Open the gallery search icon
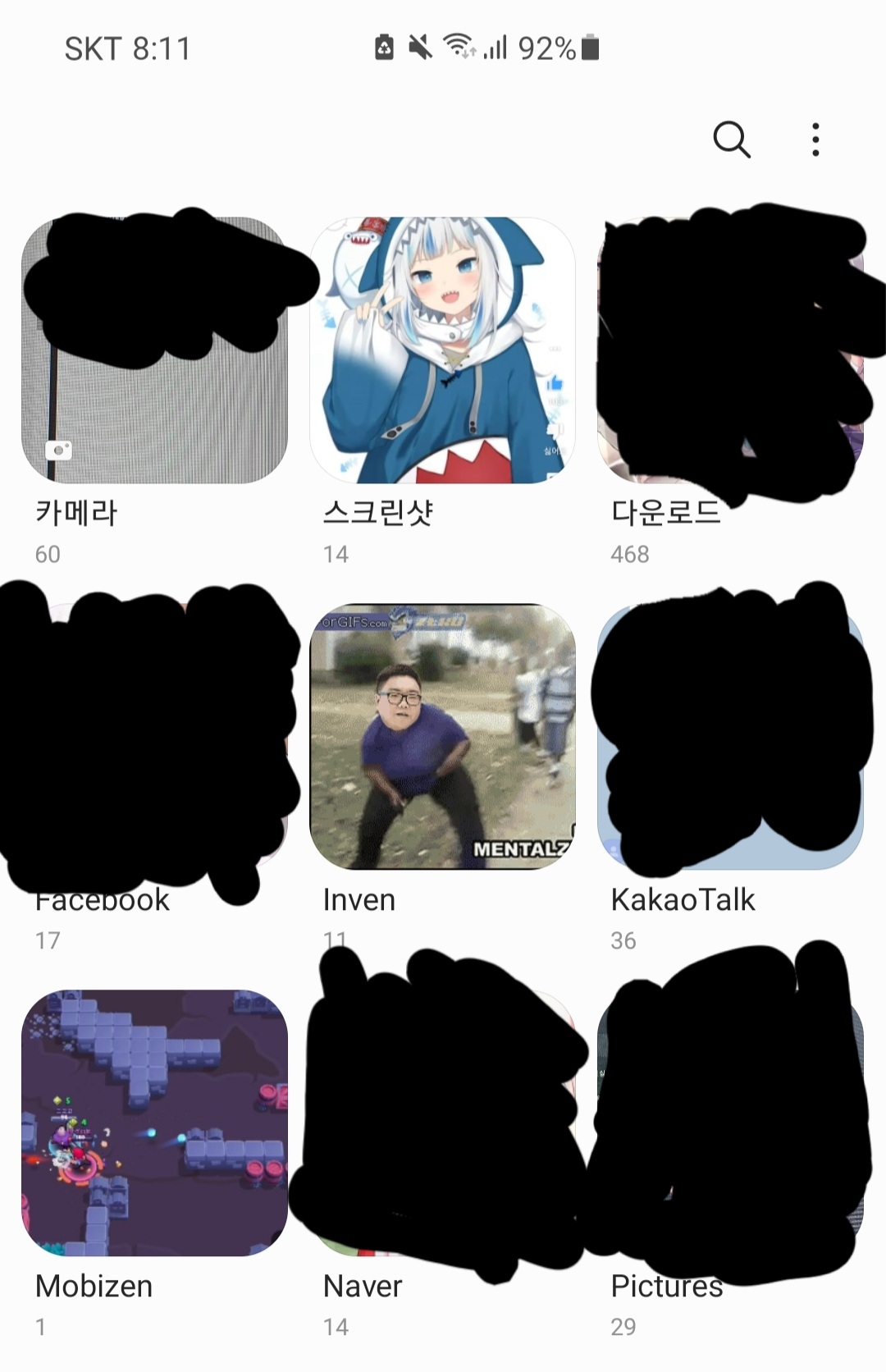 [x=731, y=139]
